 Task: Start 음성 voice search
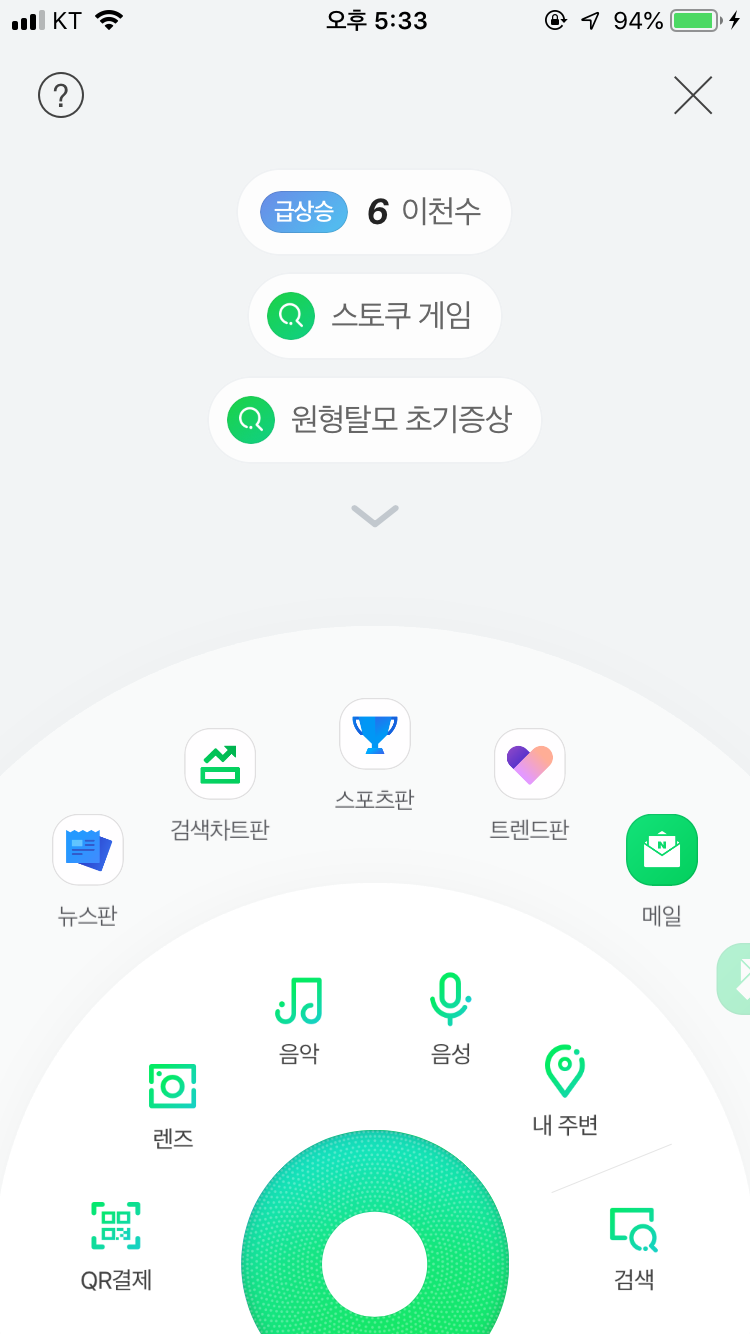[x=450, y=1002]
